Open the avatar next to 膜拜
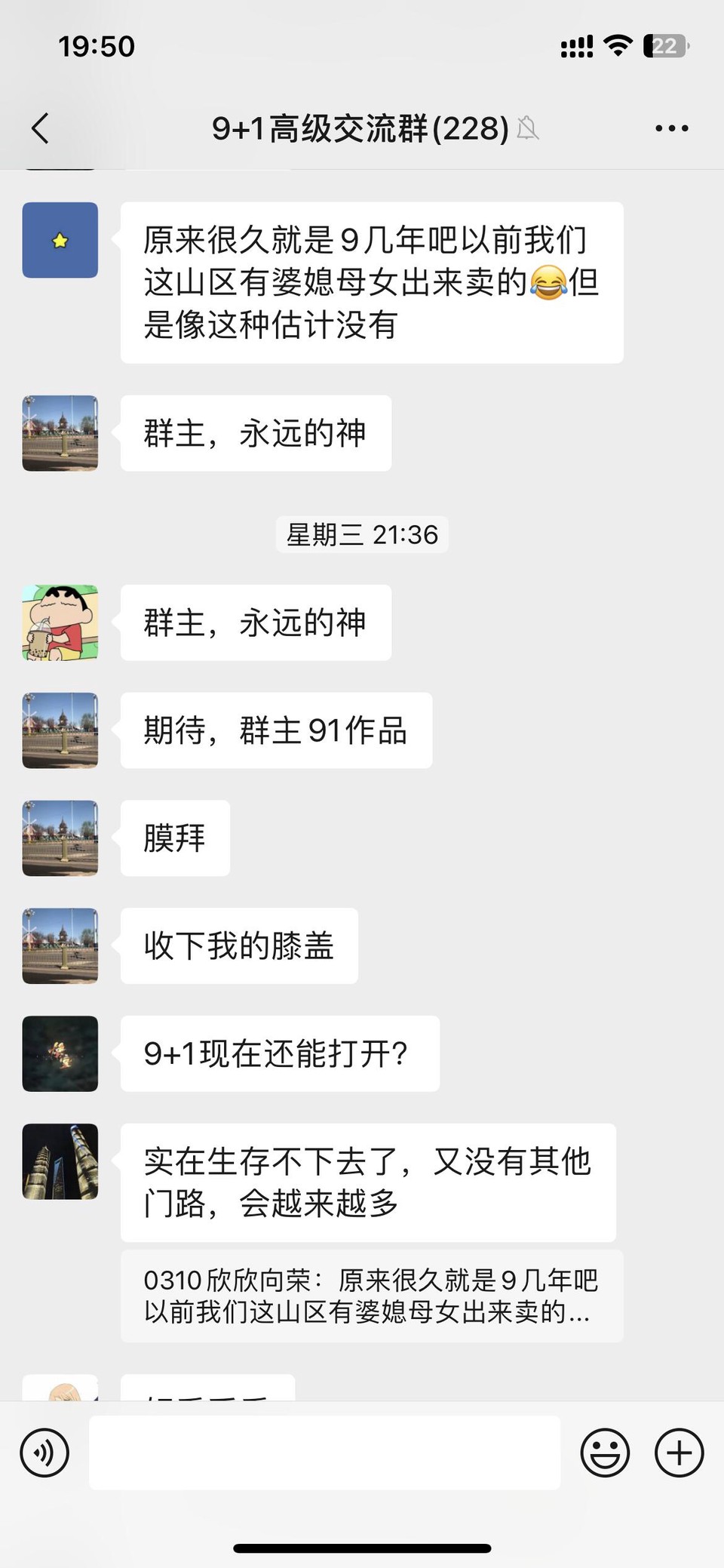This screenshot has height=1568, width=724. click(x=60, y=838)
